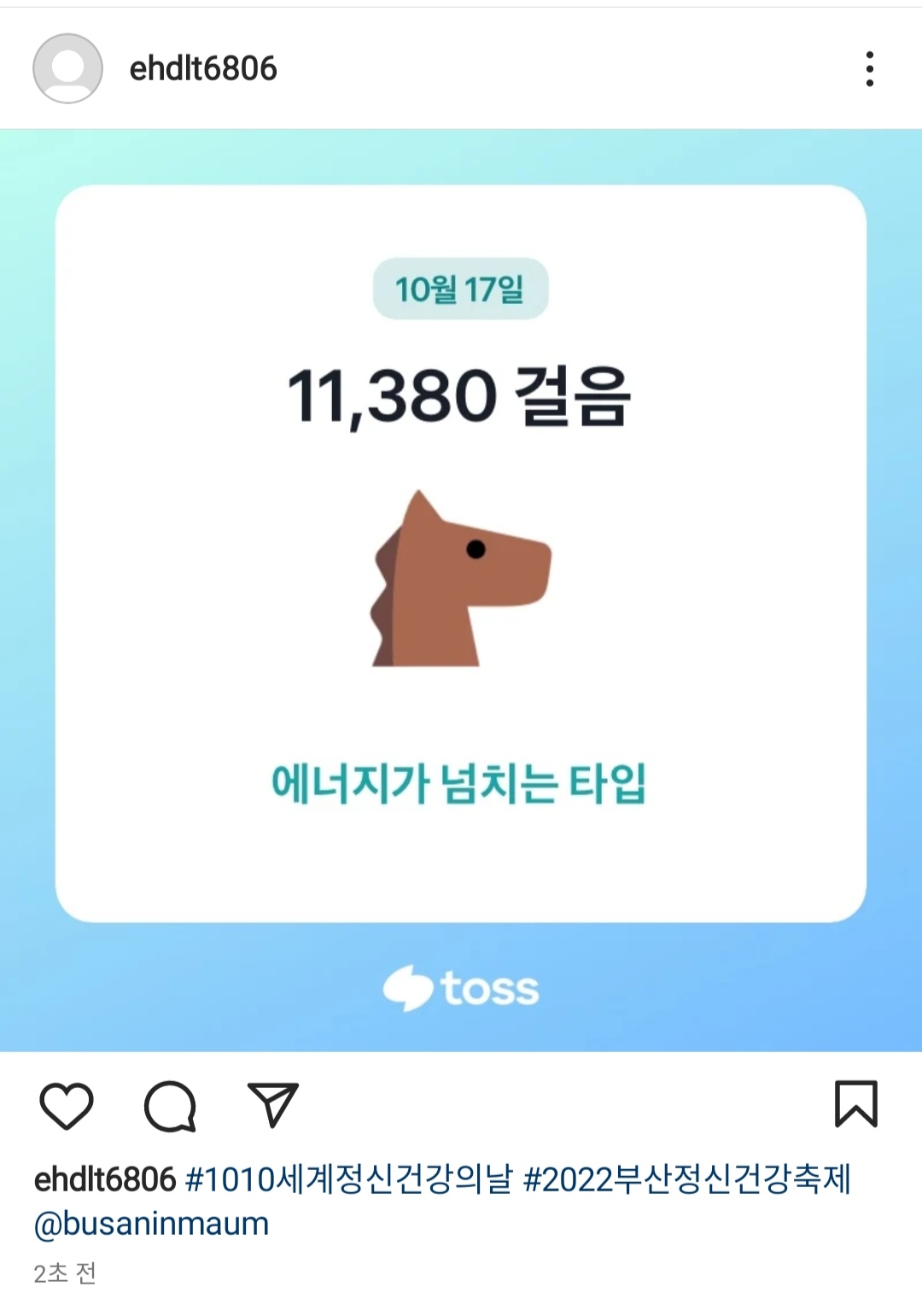Open the toss step count post image
922x1316 pixels.
point(461,589)
